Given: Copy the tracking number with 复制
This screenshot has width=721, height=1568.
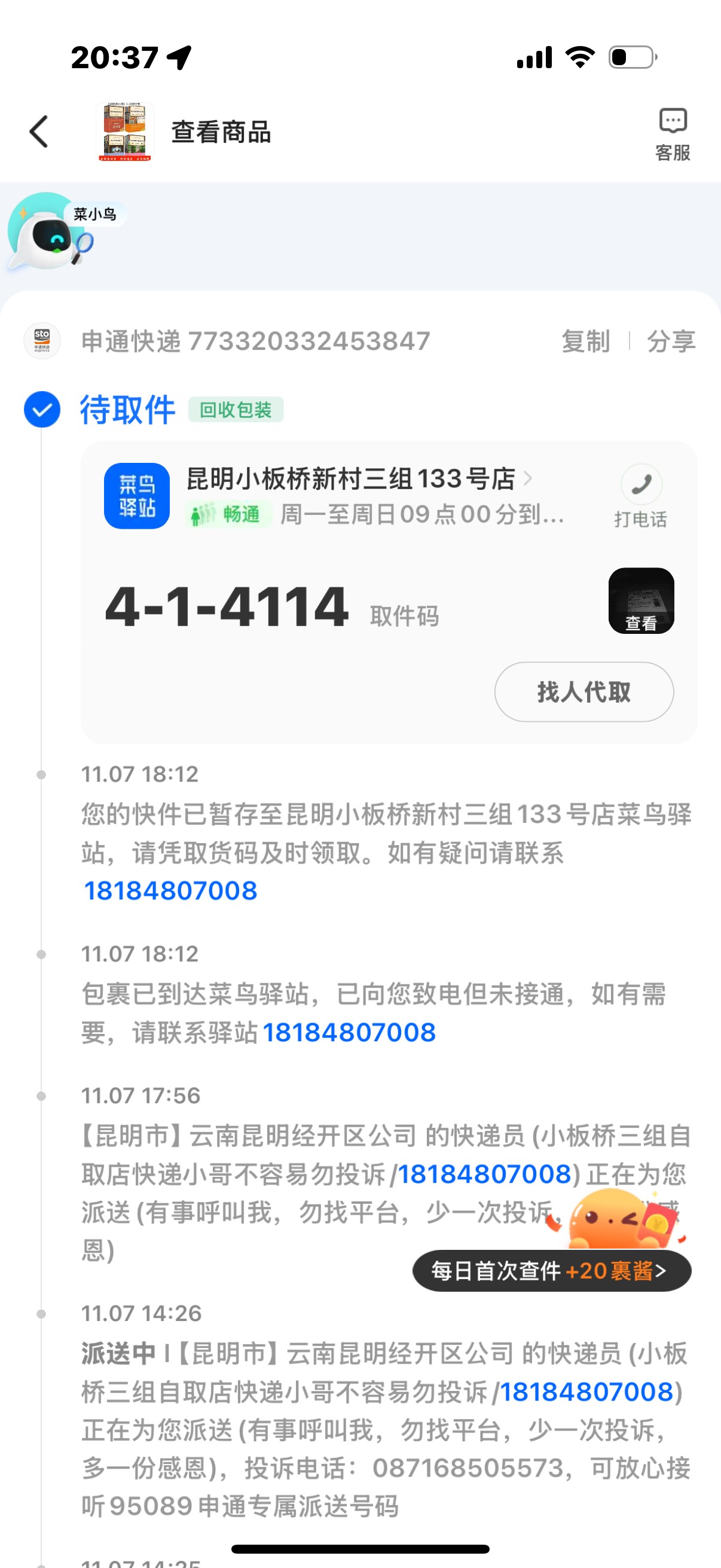Looking at the screenshot, I should (585, 341).
